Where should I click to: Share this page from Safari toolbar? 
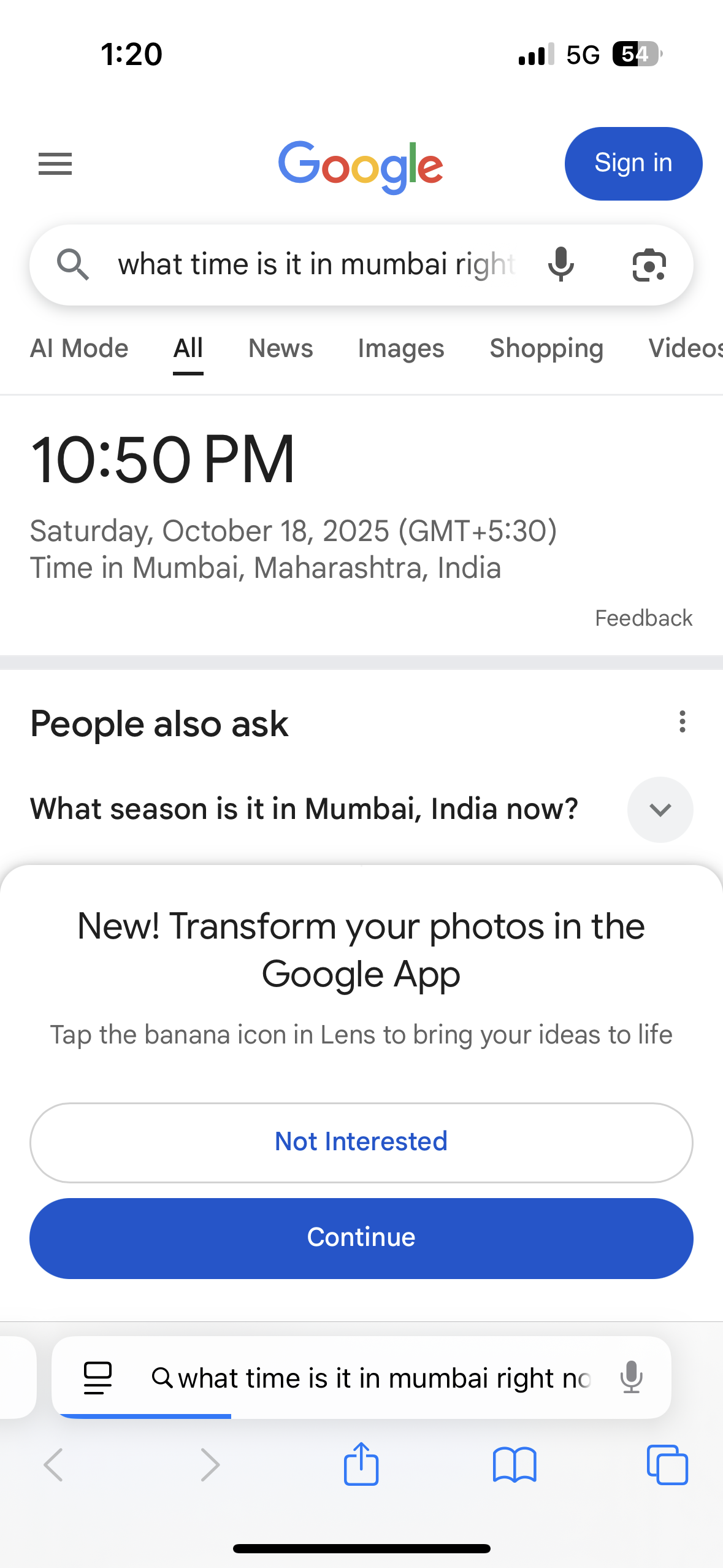click(361, 1465)
